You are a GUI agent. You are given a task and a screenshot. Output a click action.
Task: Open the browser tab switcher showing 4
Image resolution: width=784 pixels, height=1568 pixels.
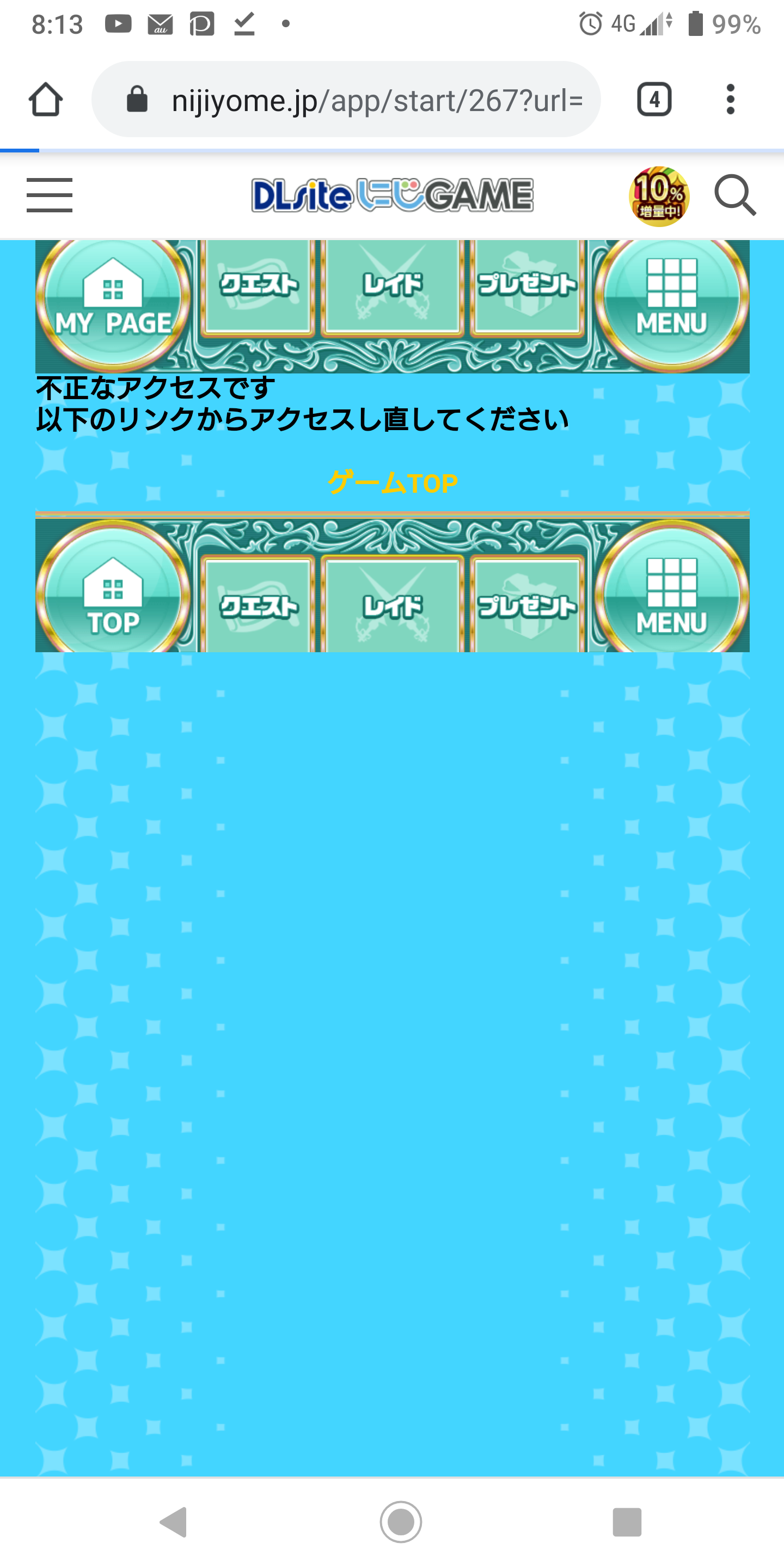654,99
